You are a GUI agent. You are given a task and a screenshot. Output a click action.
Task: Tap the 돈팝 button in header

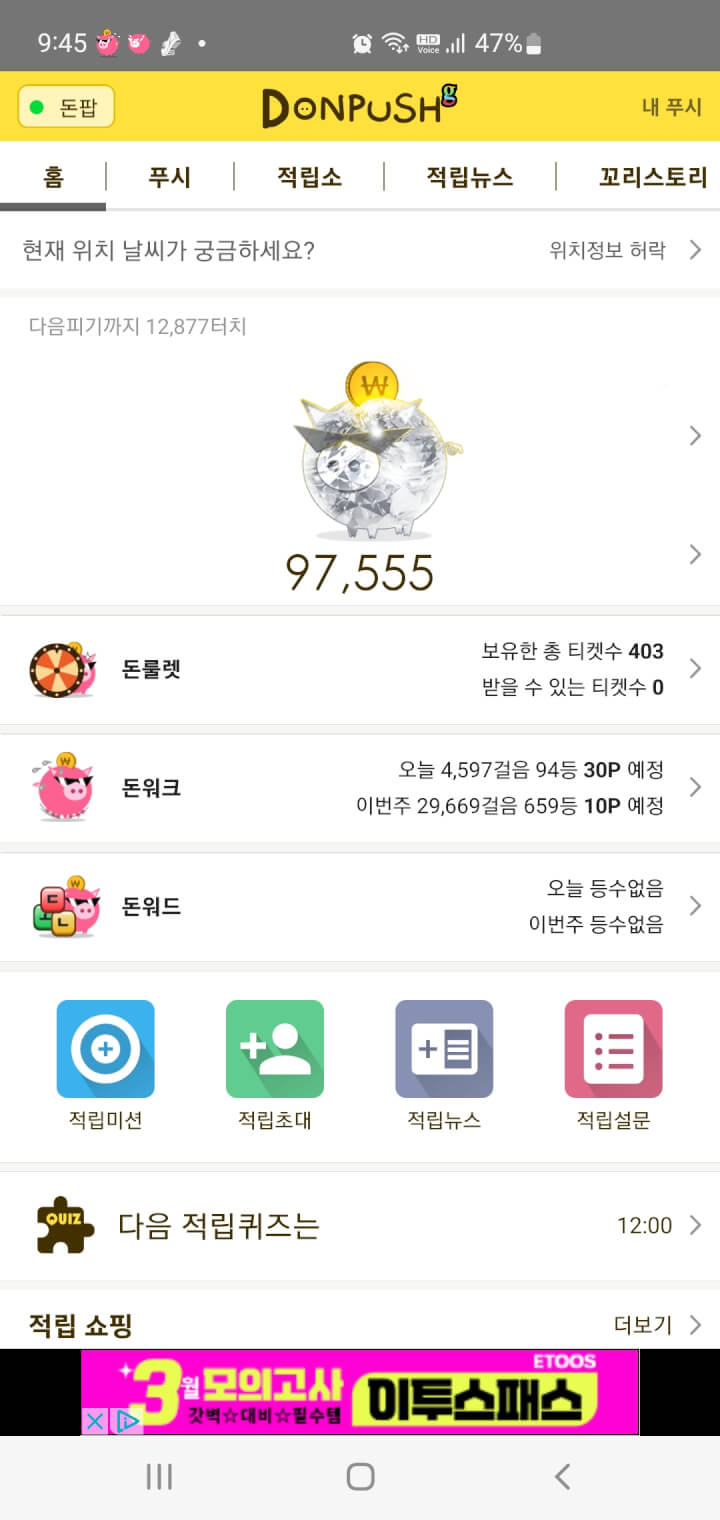point(66,107)
